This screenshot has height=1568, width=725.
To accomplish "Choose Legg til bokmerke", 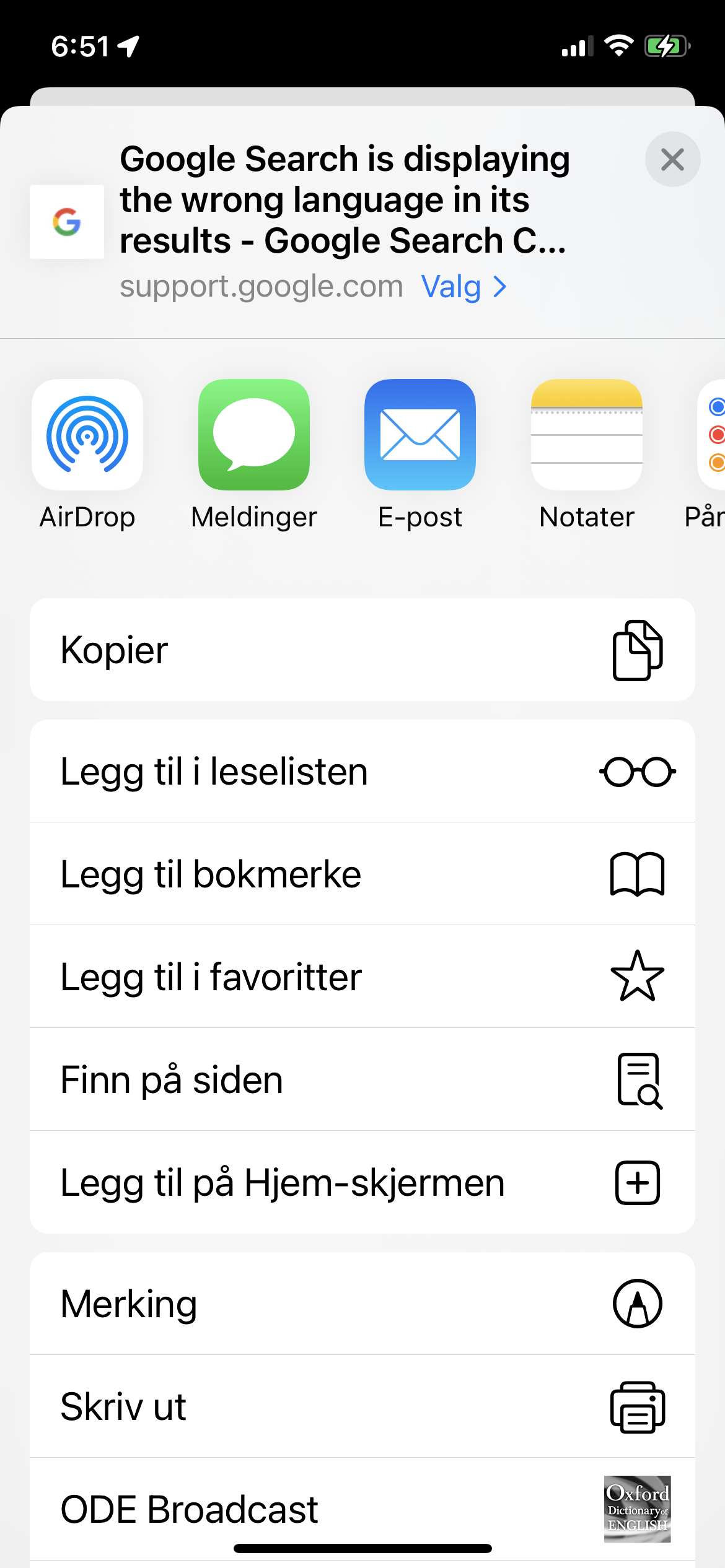I will pyautogui.click(x=362, y=874).
